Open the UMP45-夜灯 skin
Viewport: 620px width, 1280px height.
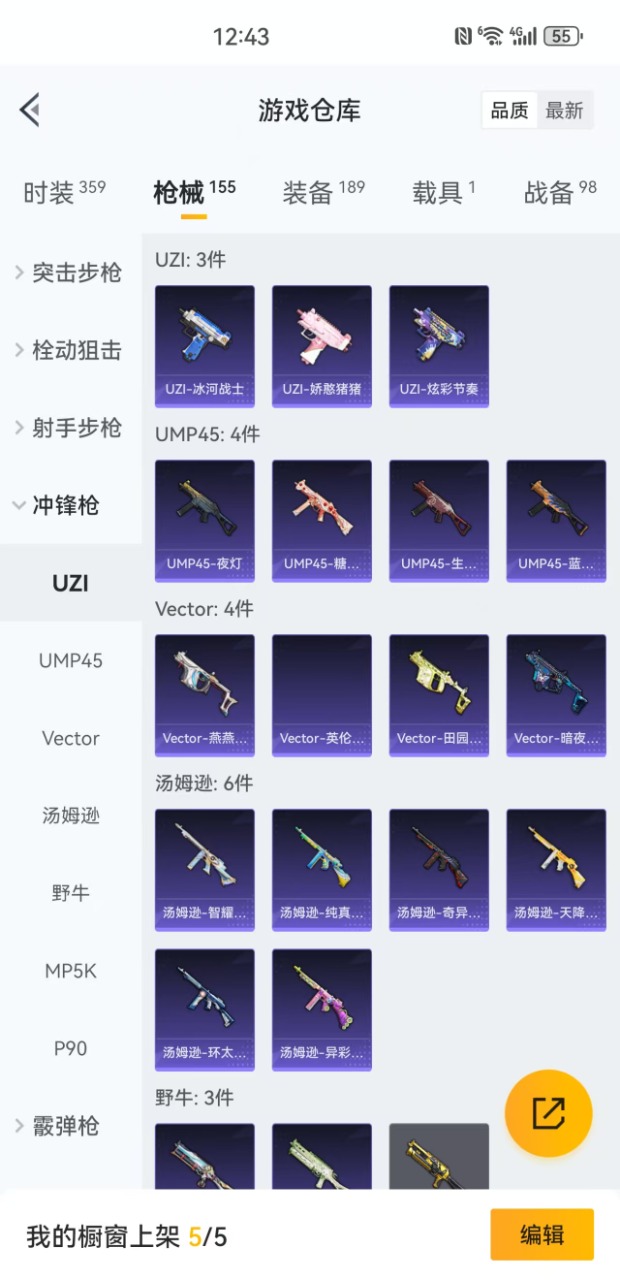click(x=205, y=520)
